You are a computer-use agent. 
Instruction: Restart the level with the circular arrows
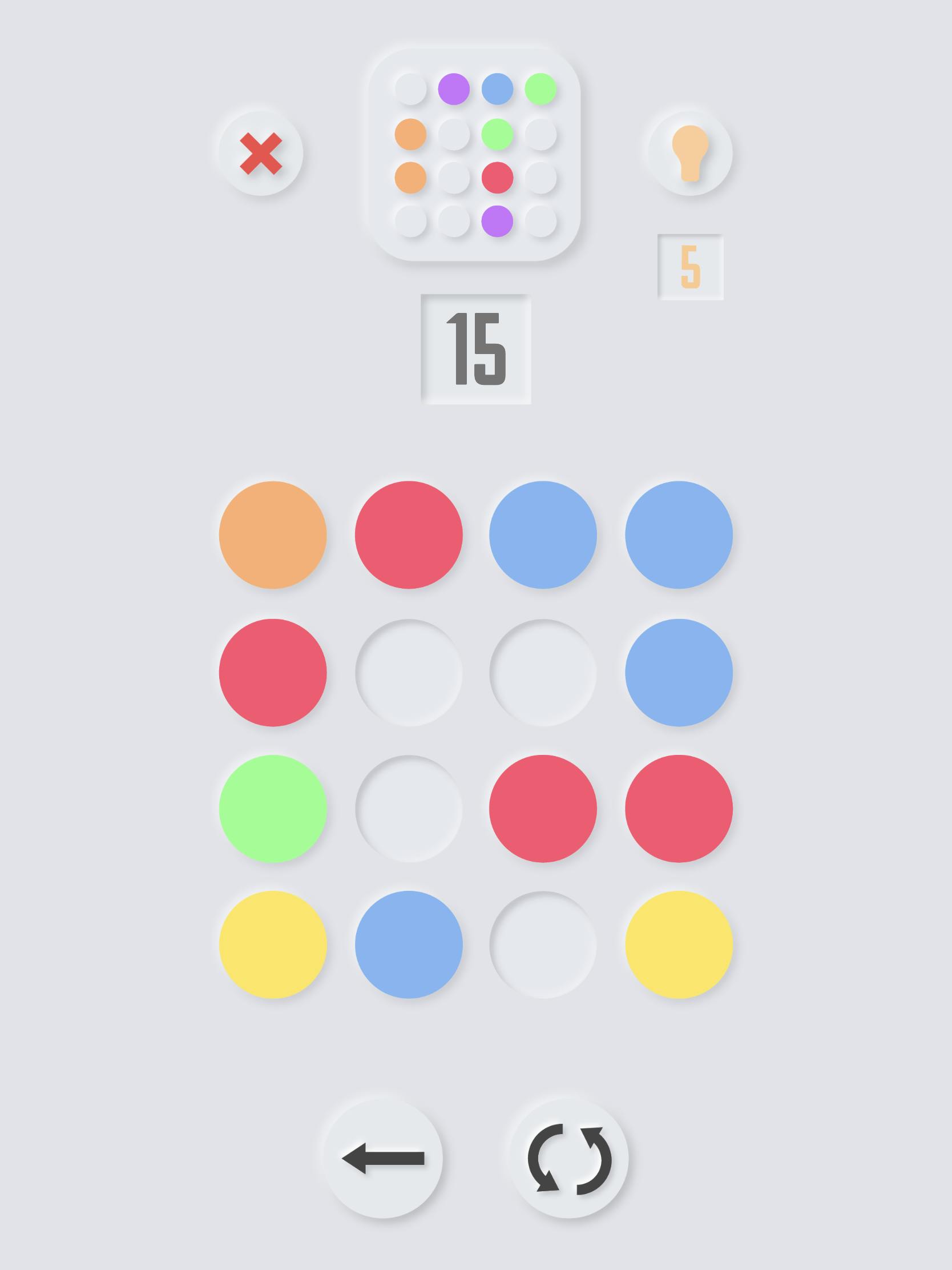coord(568,1158)
